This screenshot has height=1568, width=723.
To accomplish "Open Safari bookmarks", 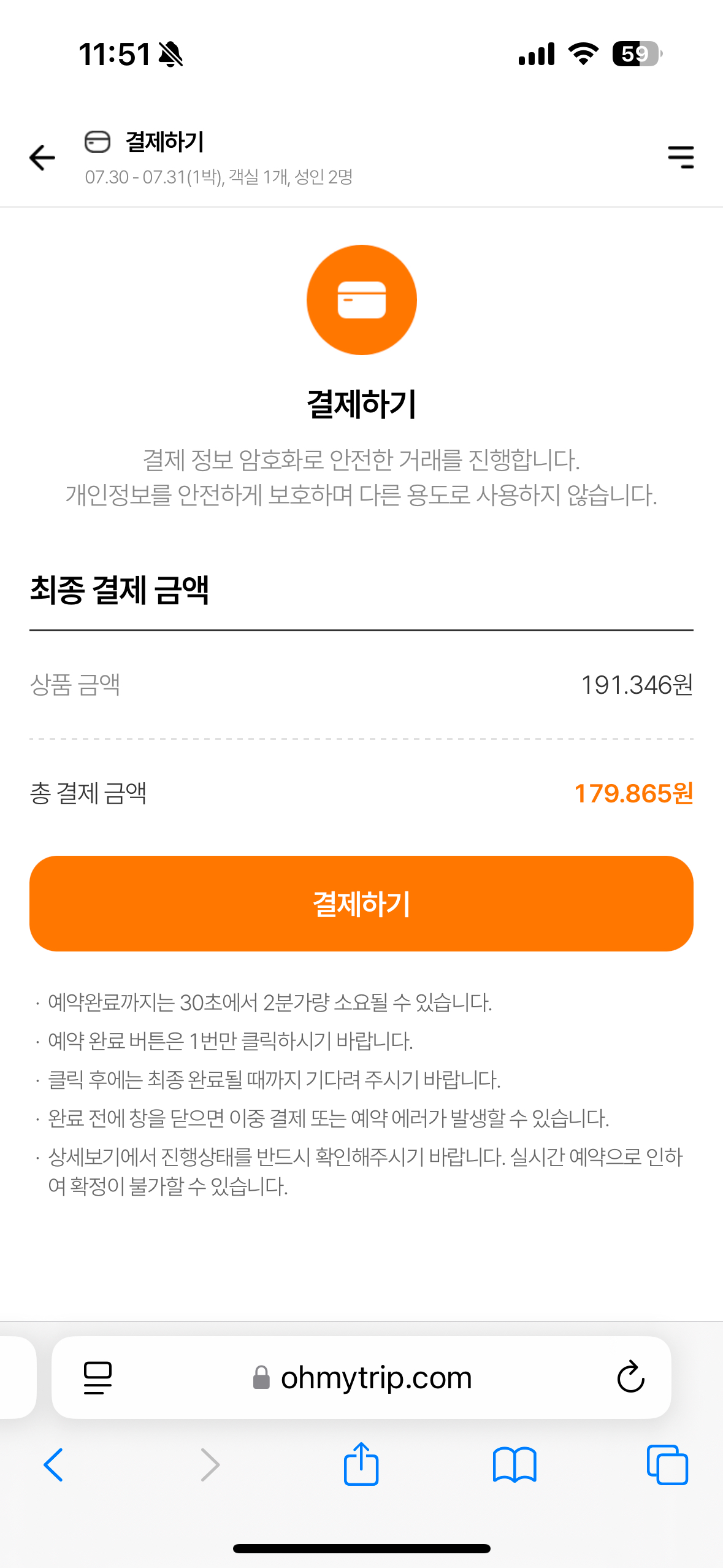I will (515, 1465).
